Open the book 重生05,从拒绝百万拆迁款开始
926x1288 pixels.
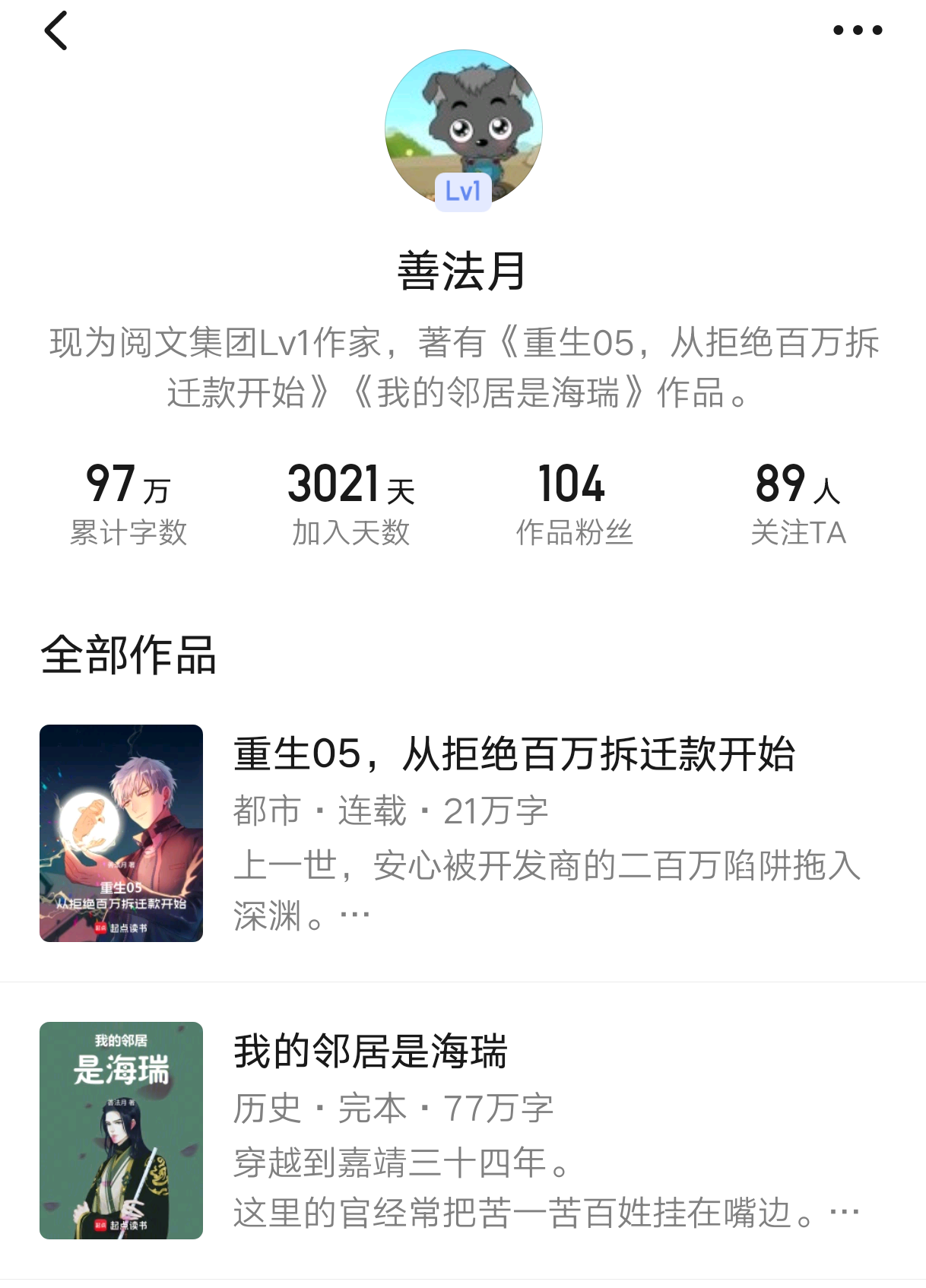point(463,833)
